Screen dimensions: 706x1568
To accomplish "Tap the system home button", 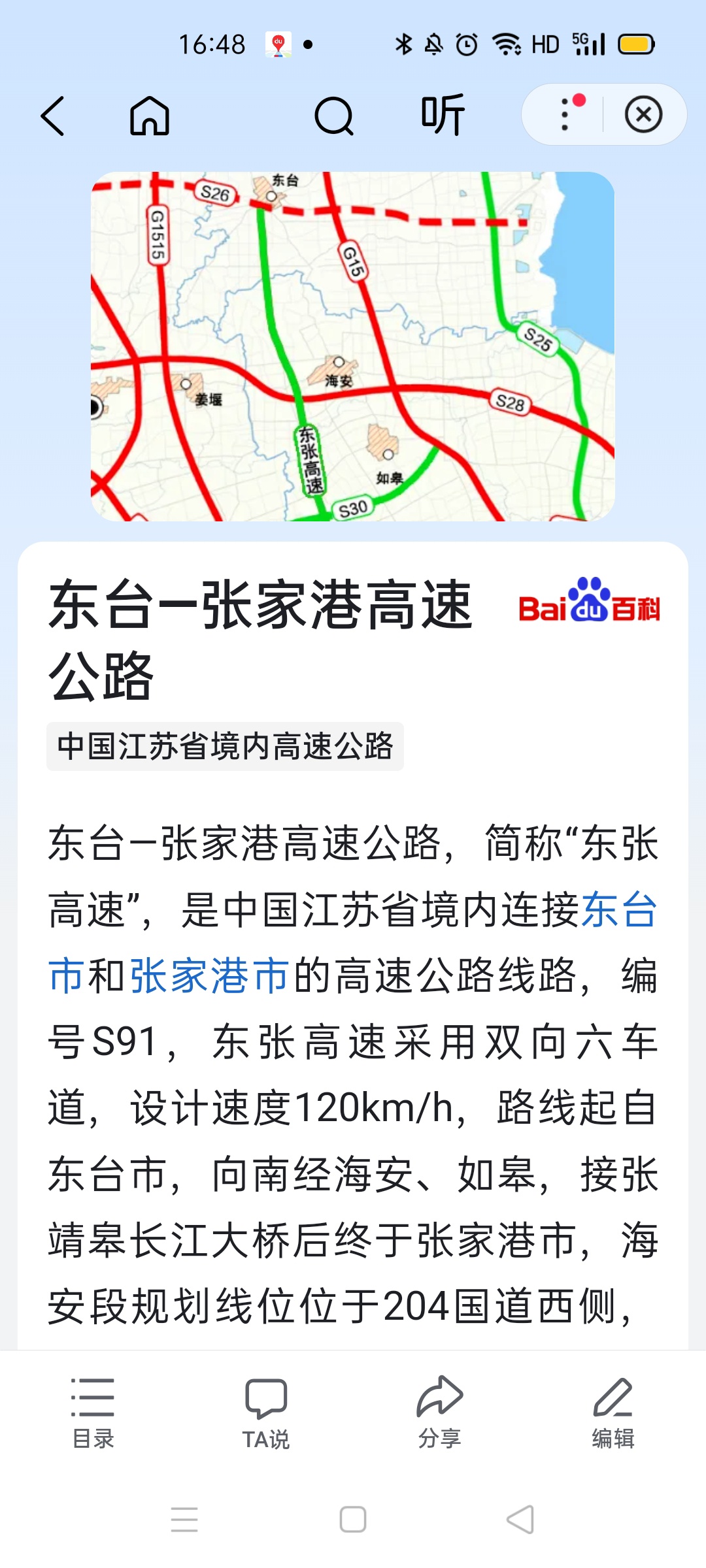I will coord(353,1519).
